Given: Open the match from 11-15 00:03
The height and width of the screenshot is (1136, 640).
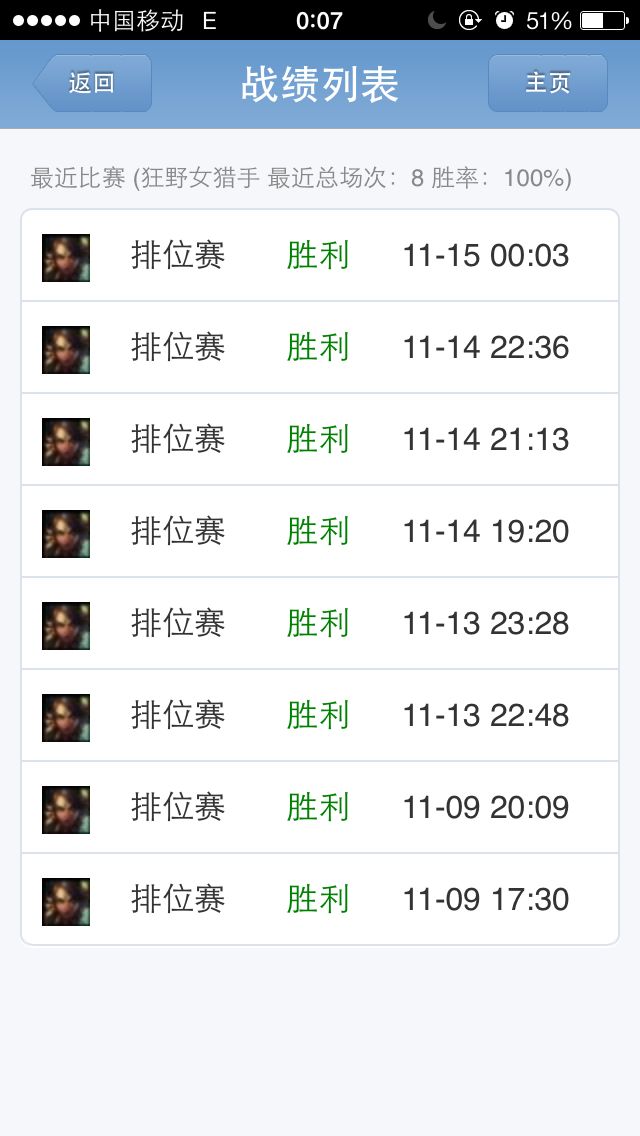Looking at the screenshot, I should pos(320,256).
